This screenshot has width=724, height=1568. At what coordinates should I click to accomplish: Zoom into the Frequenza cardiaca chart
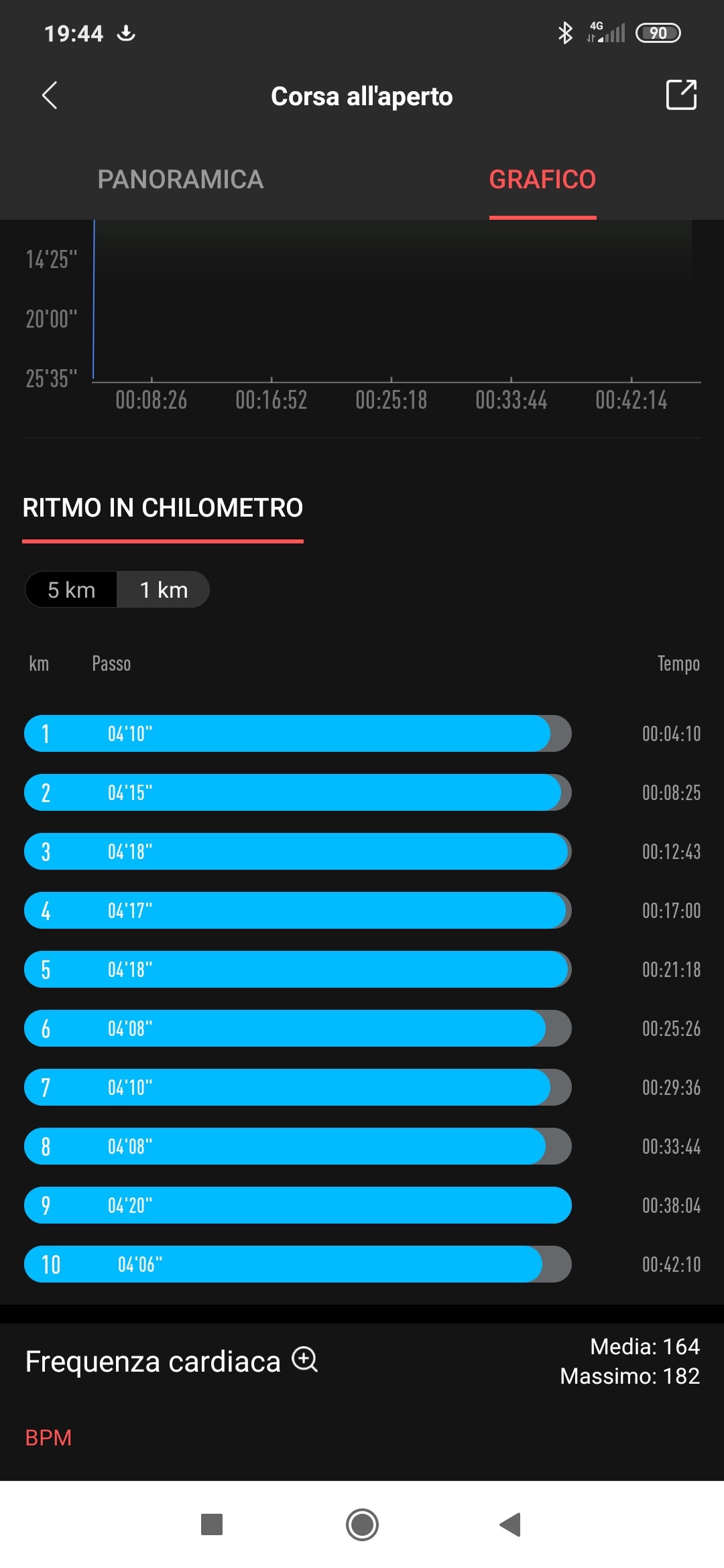point(305,1360)
